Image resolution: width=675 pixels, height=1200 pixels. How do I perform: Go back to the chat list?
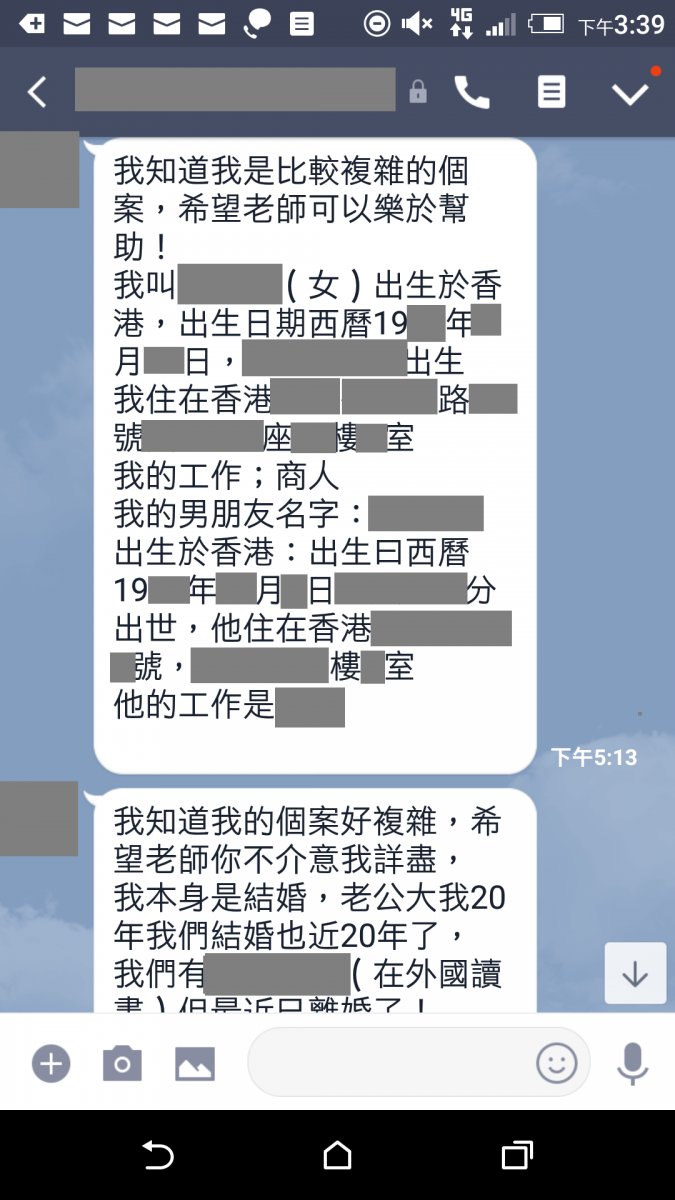coord(37,93)
